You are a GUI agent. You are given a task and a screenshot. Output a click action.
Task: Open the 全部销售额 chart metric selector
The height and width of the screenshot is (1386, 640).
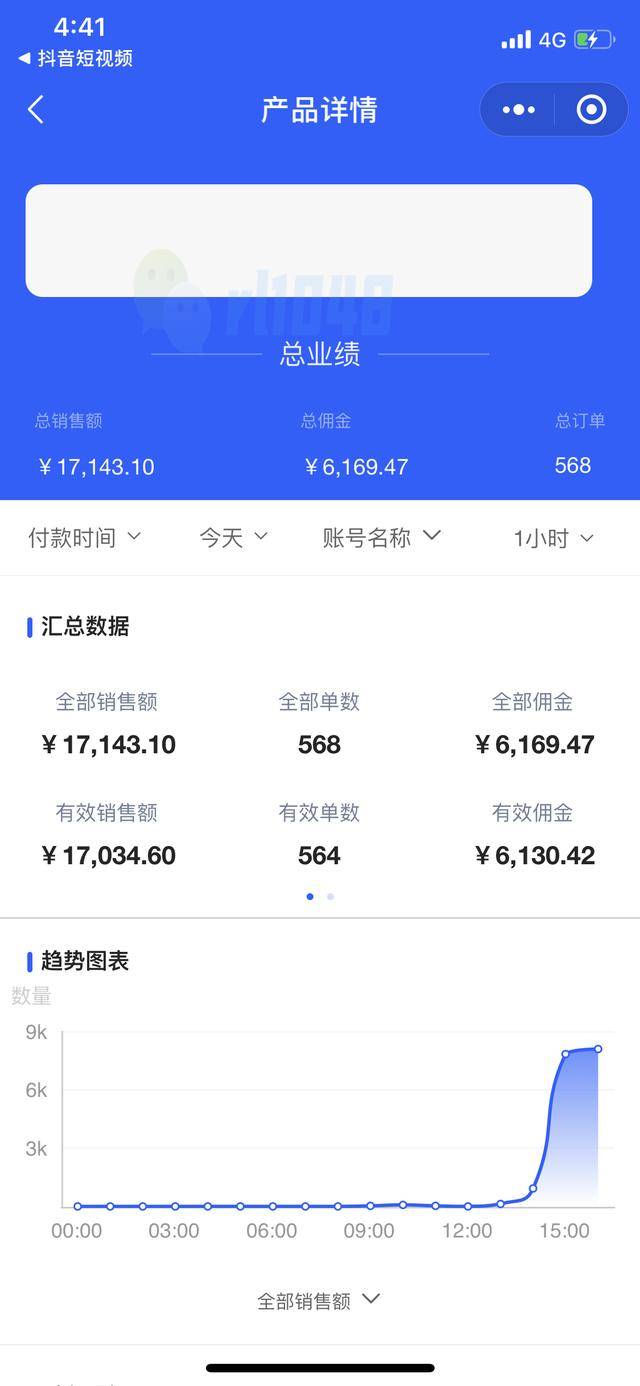[x=318, y=1300]
